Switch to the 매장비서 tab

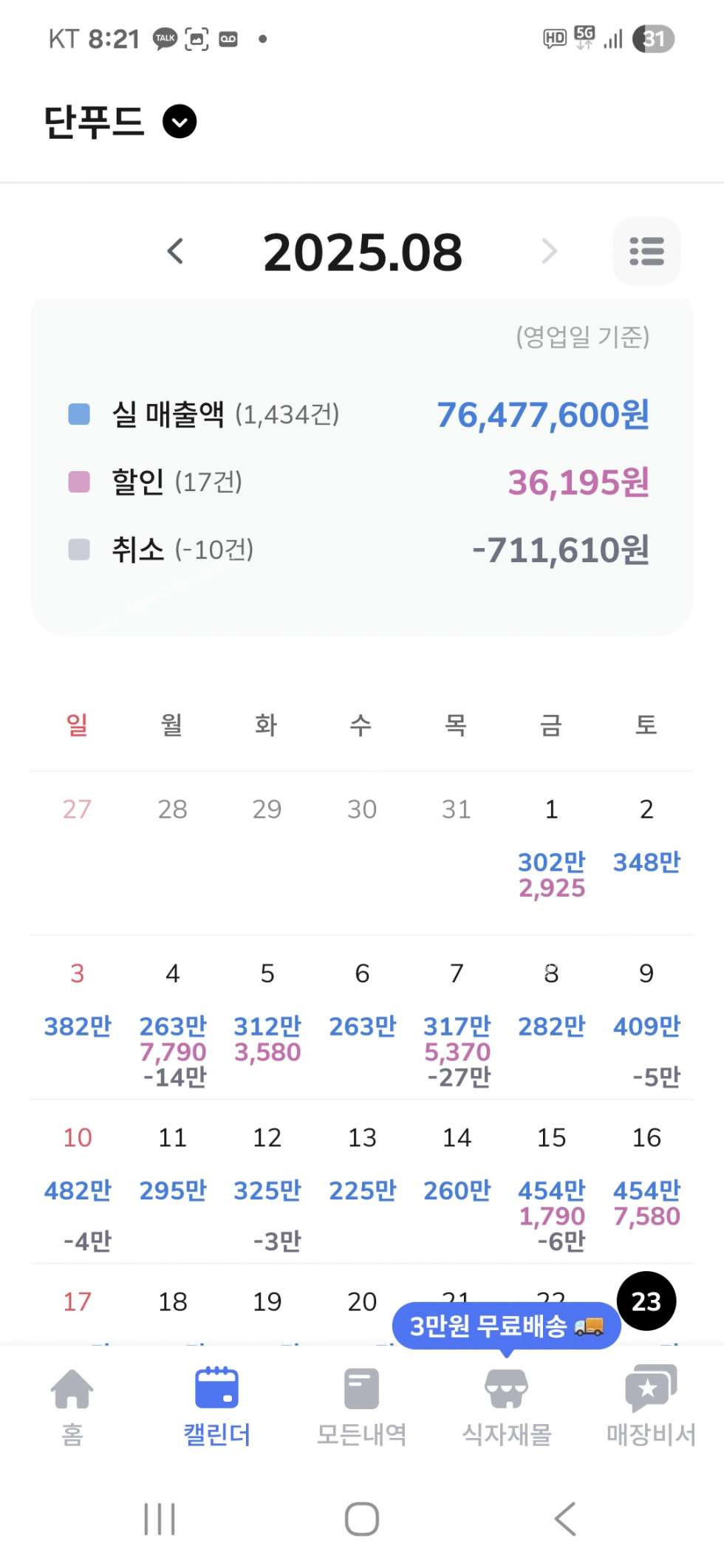tap(651, 1406)
